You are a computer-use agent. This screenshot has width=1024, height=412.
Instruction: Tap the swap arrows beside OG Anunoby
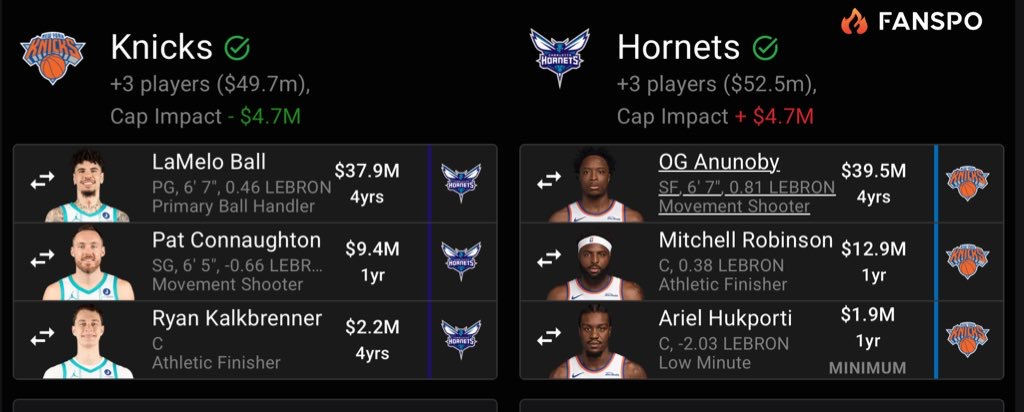pos(548,183)
